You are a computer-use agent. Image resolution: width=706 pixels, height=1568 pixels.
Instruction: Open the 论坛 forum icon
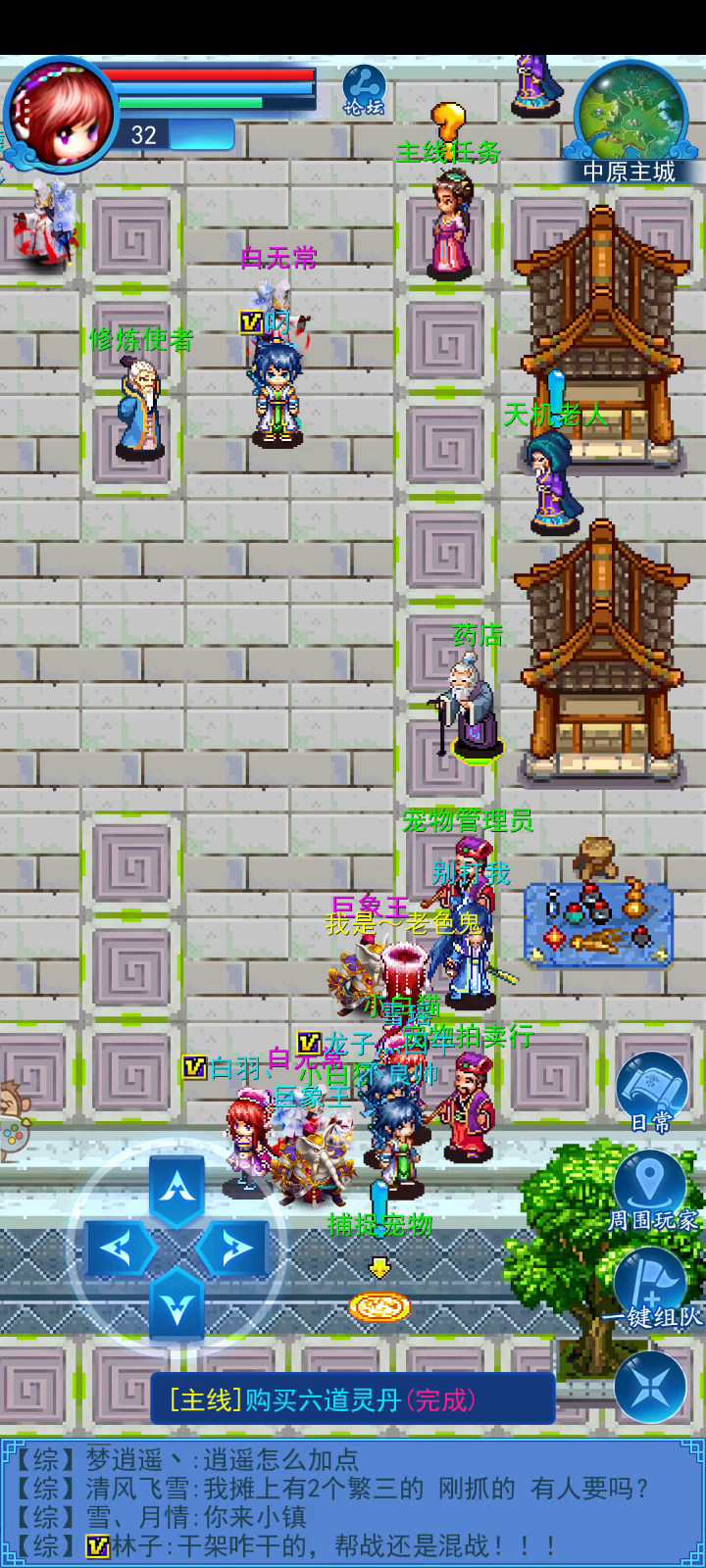(364, 90)
